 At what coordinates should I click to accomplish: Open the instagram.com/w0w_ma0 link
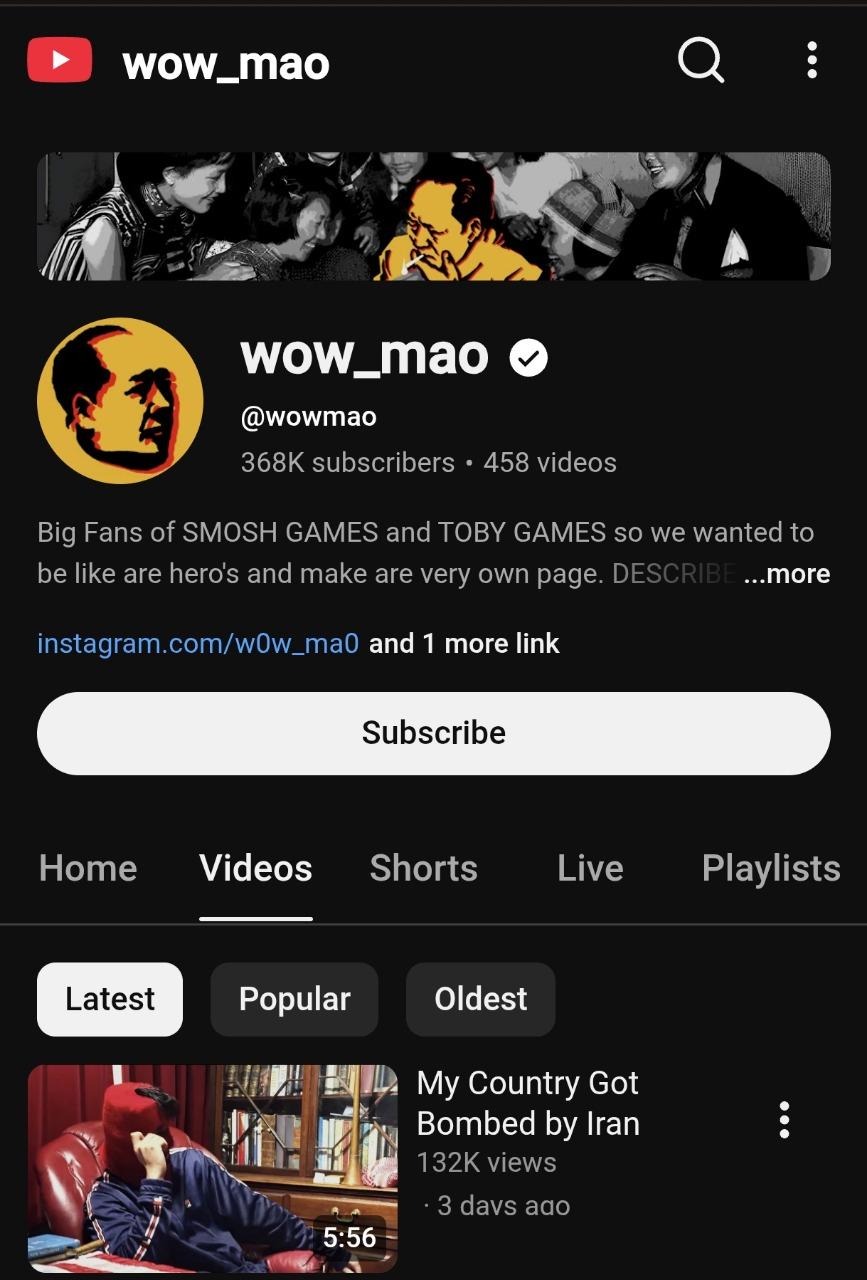[x=198, y=643]
